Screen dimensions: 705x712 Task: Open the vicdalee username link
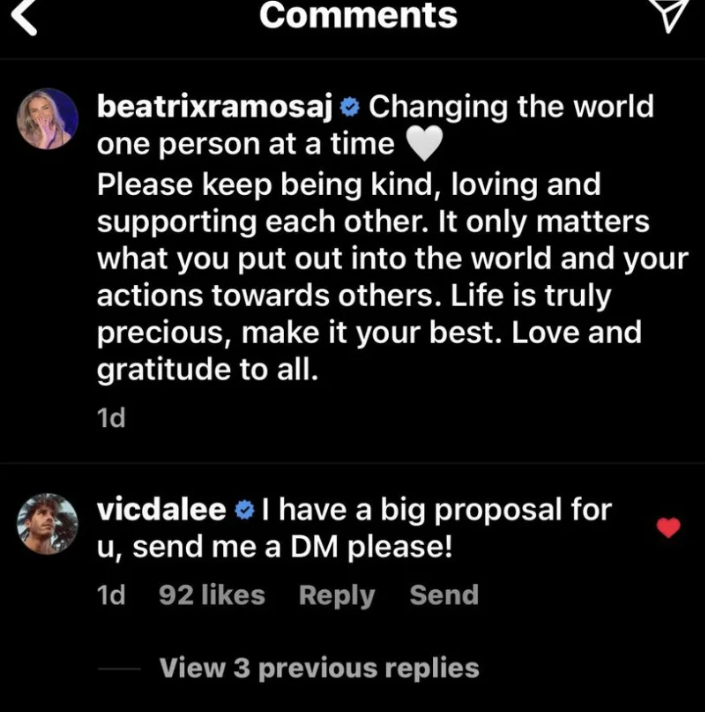click(x=162, y=509)
